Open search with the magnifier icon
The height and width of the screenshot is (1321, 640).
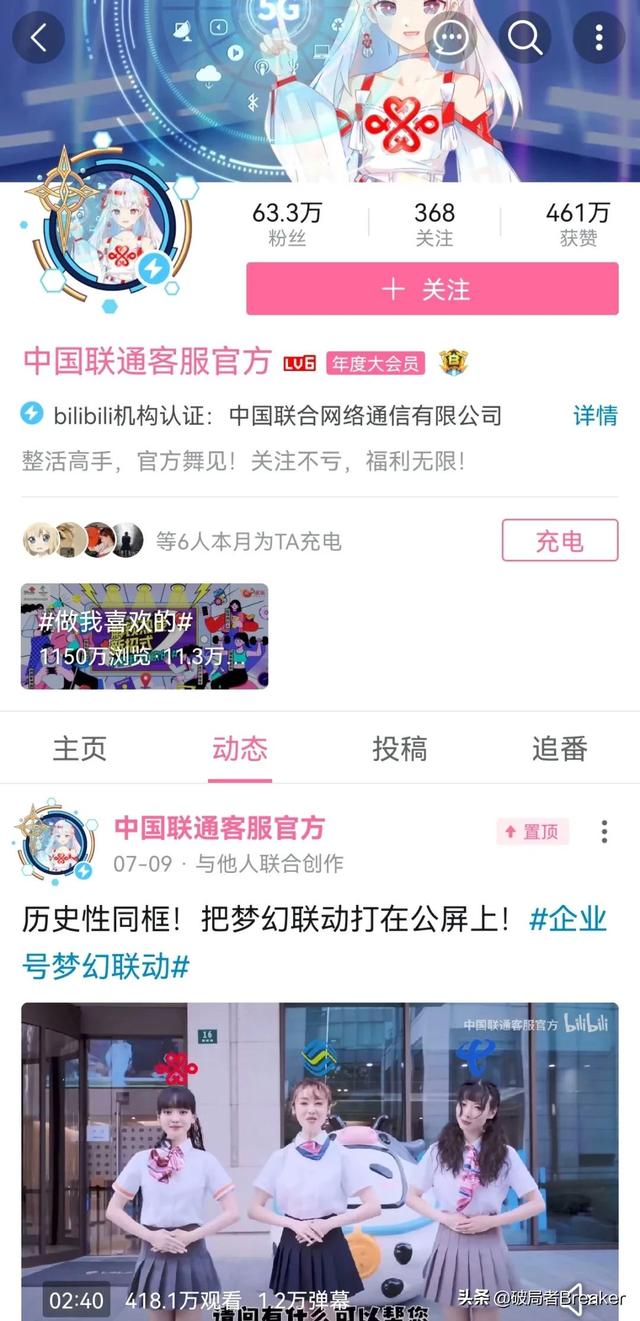coord(525,38)
